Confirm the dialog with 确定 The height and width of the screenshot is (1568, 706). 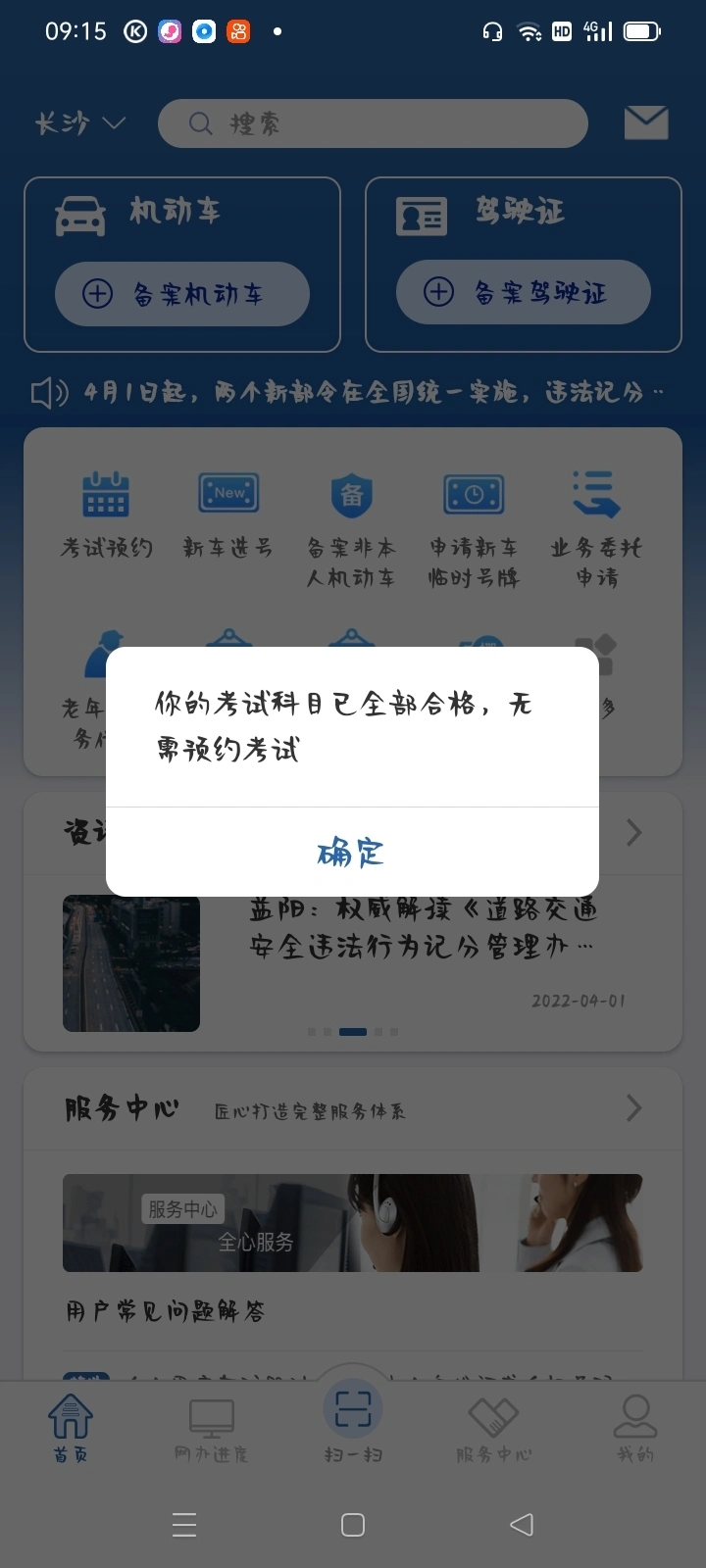tap(351, 852)
